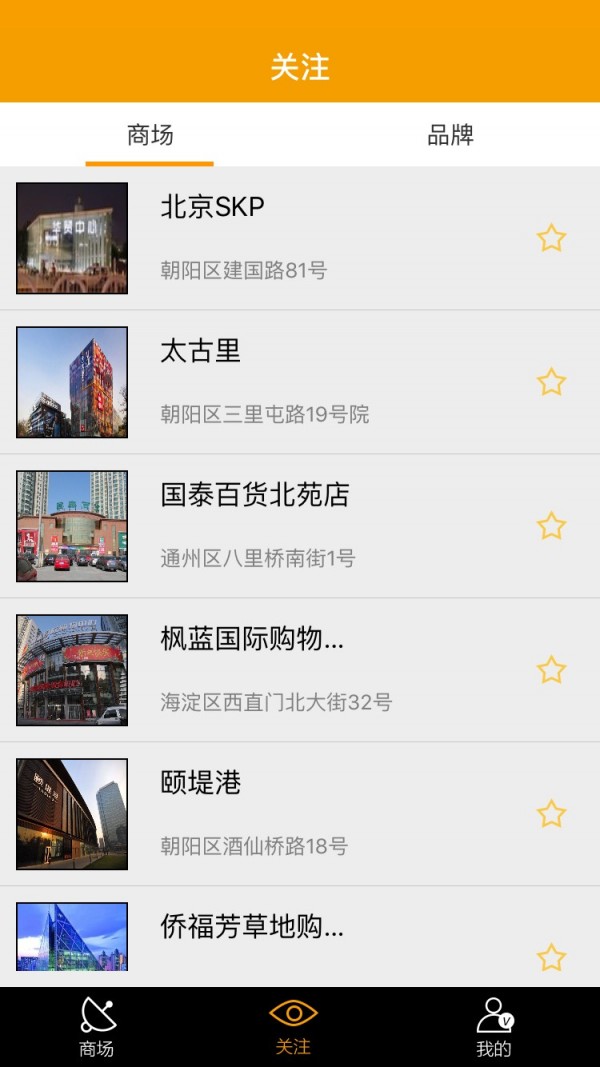Viewport: 600px width, 1067px height.
Task: Tap the star next to 国泰百货北苑店
Action: tap(551, 526)
